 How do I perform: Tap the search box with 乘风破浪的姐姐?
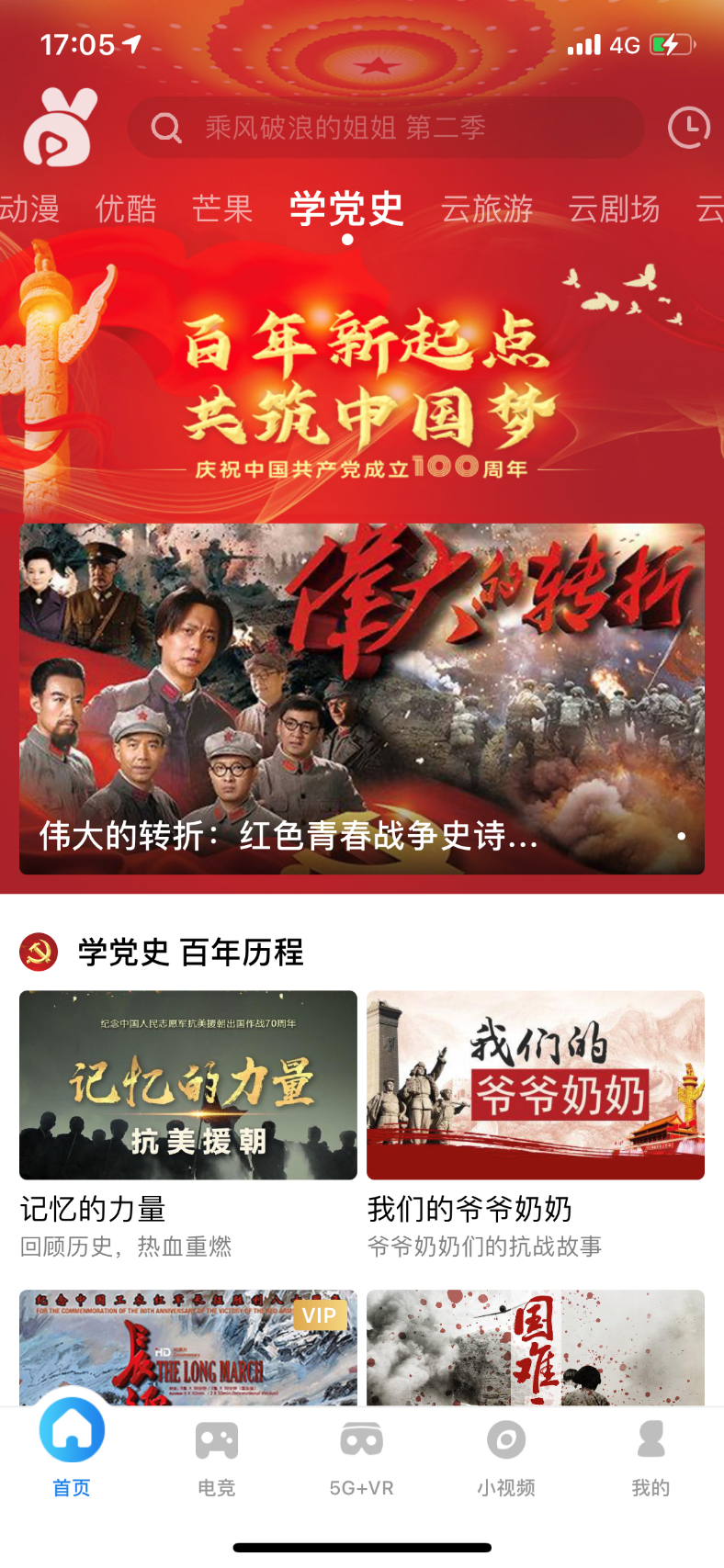click(386, 128)
